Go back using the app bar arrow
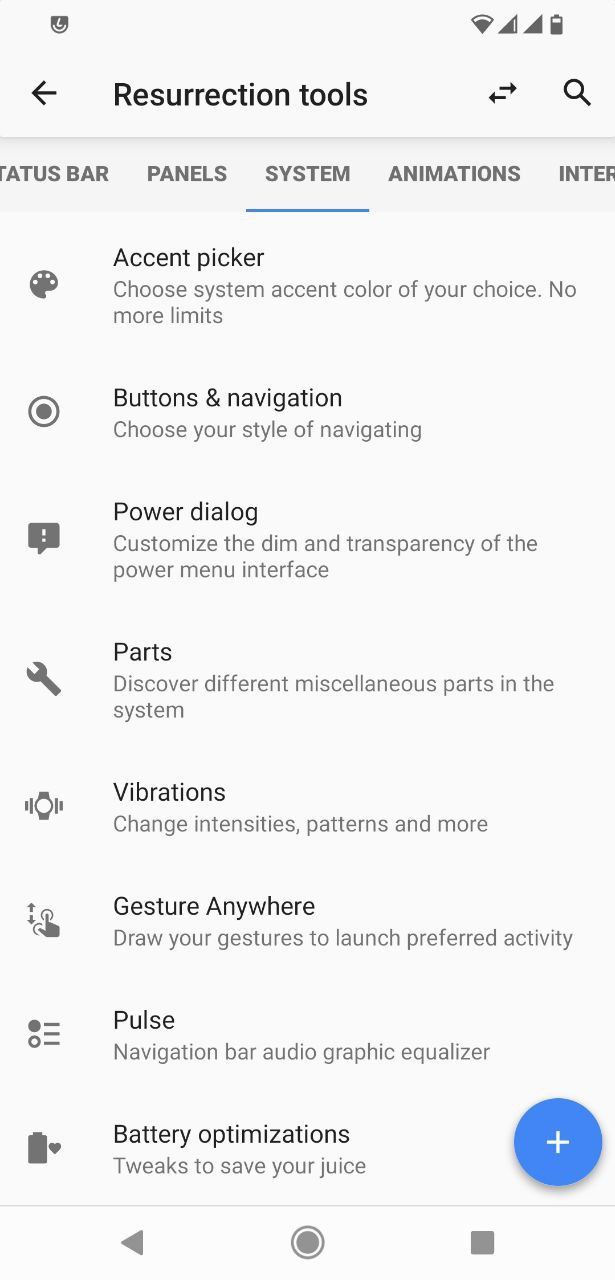Viewport: 615px width, 1280px height. (44, 94)
